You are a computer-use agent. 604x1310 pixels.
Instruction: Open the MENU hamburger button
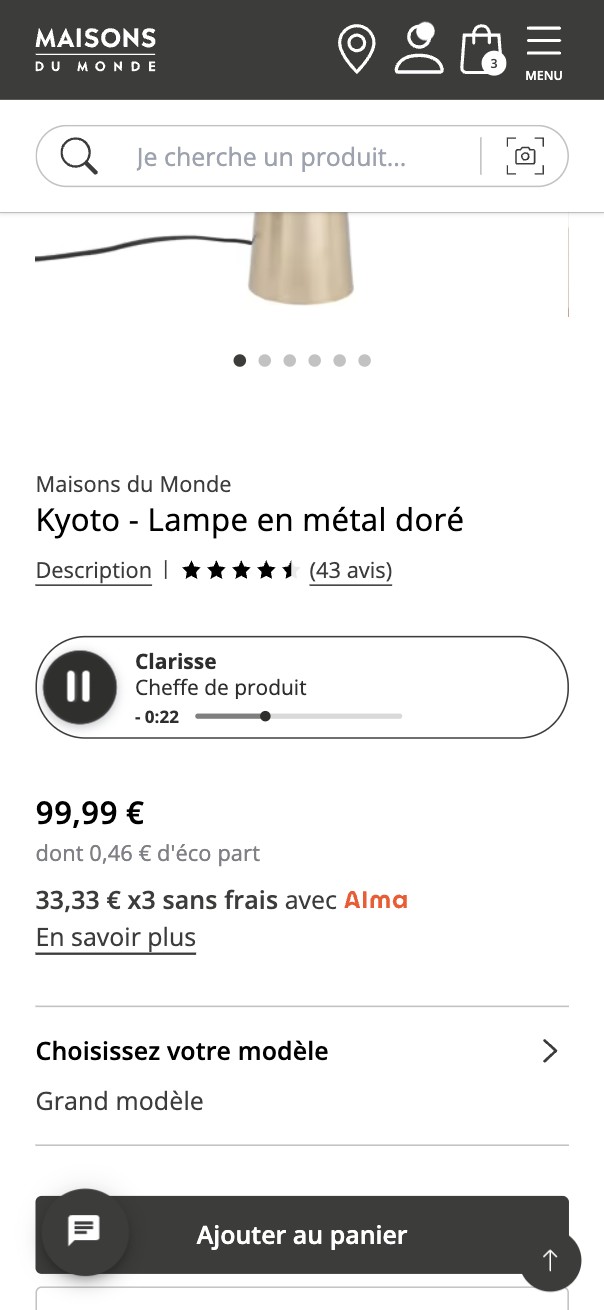point(544,51)
